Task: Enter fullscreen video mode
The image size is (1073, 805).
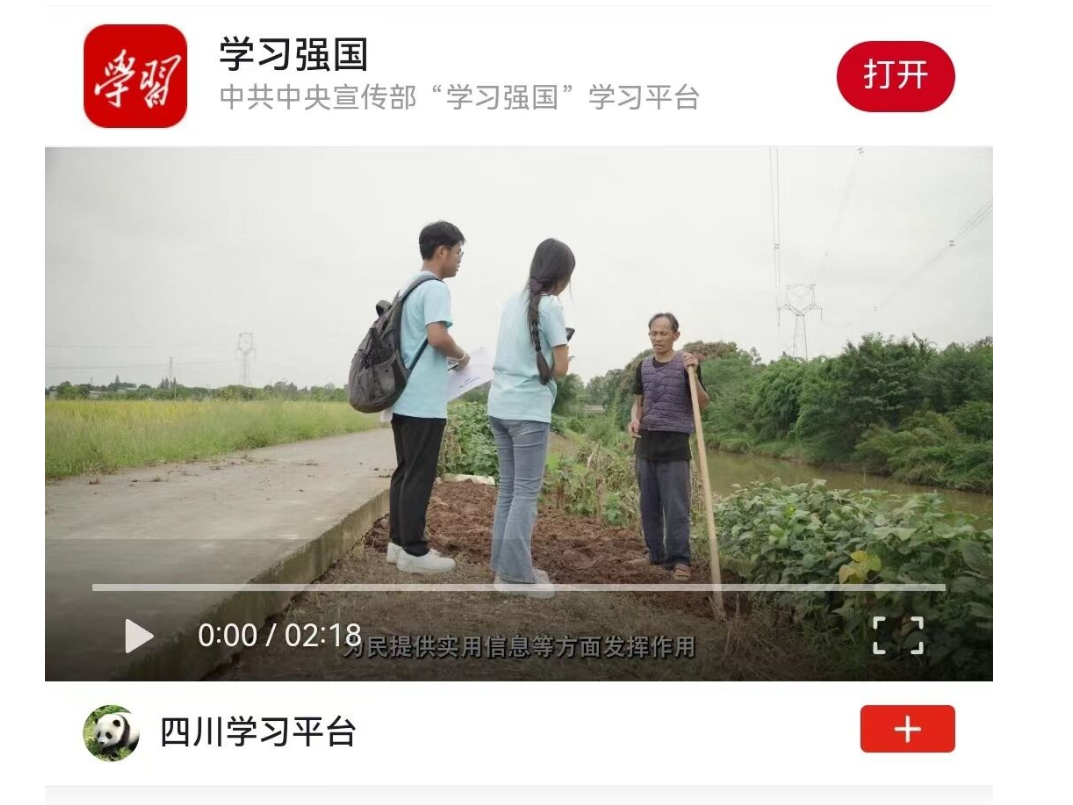Action: (x=897, y=636)
